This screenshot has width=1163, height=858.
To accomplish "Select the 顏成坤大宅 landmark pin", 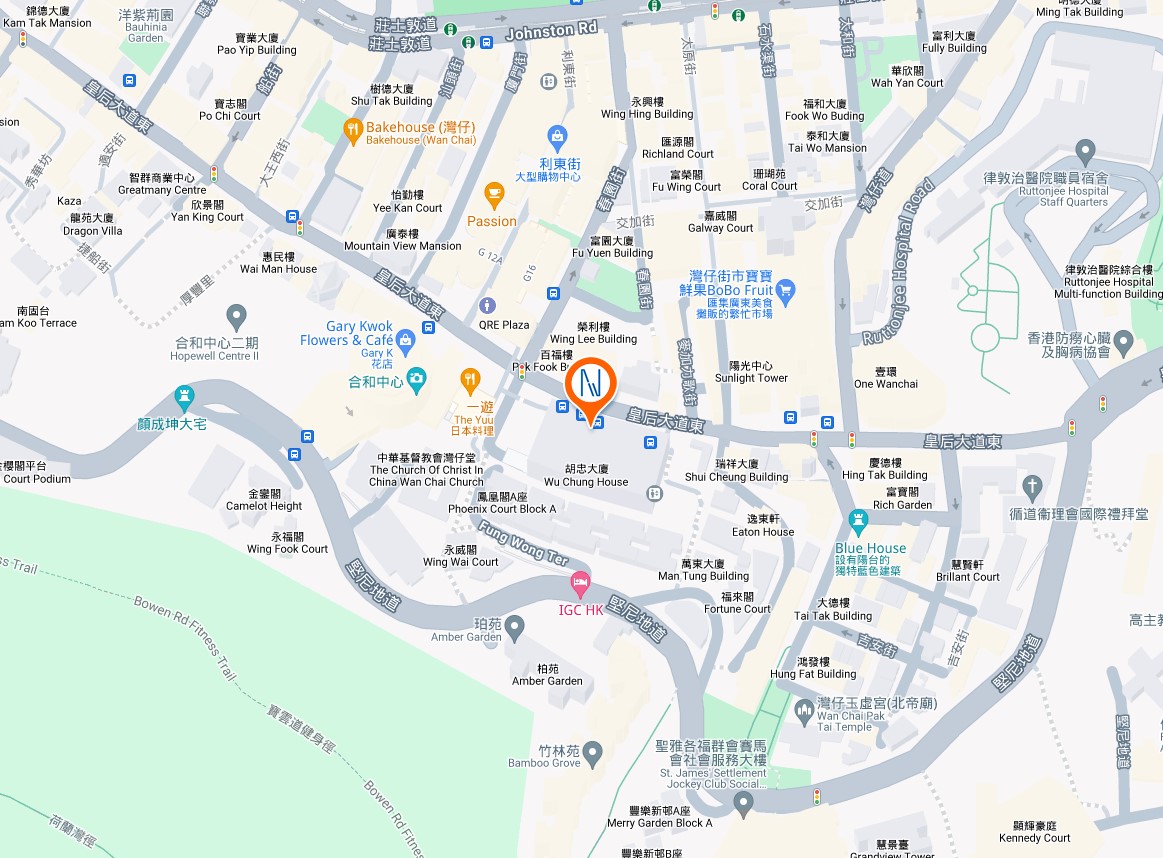I will tap(184, 398).
